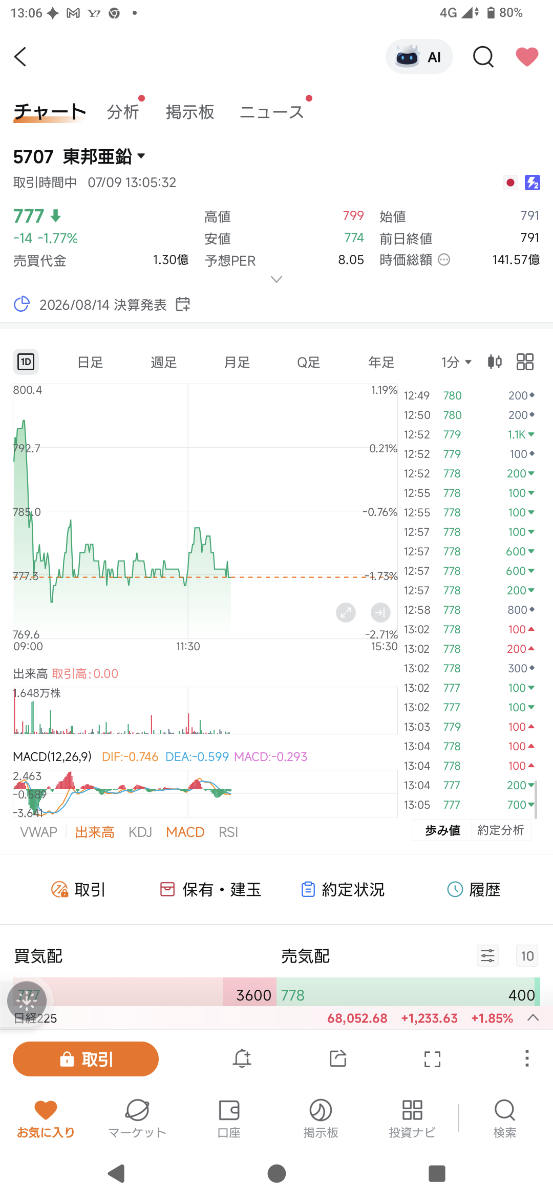Switch to the 分析 tab

[123, 112]
